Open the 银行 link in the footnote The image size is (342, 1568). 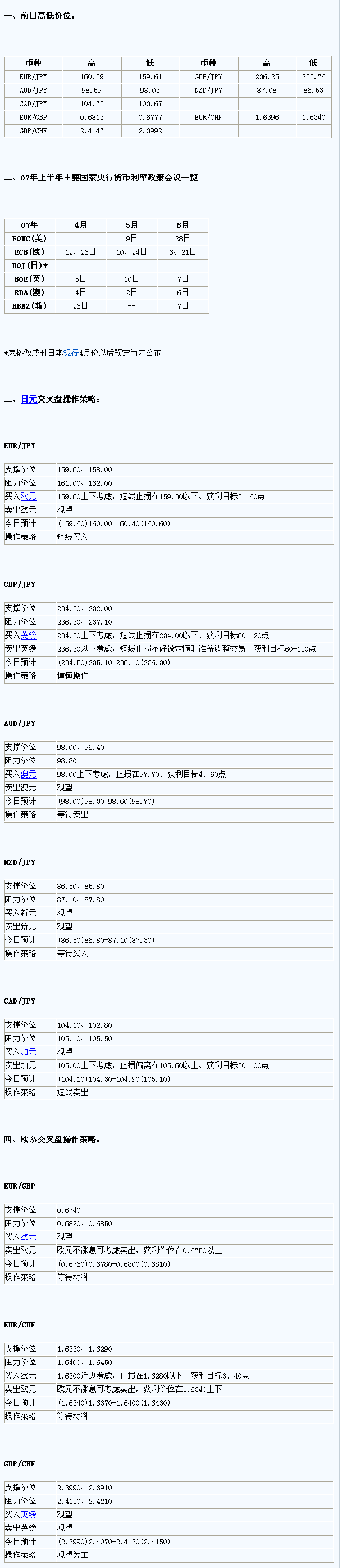(71, 353)
